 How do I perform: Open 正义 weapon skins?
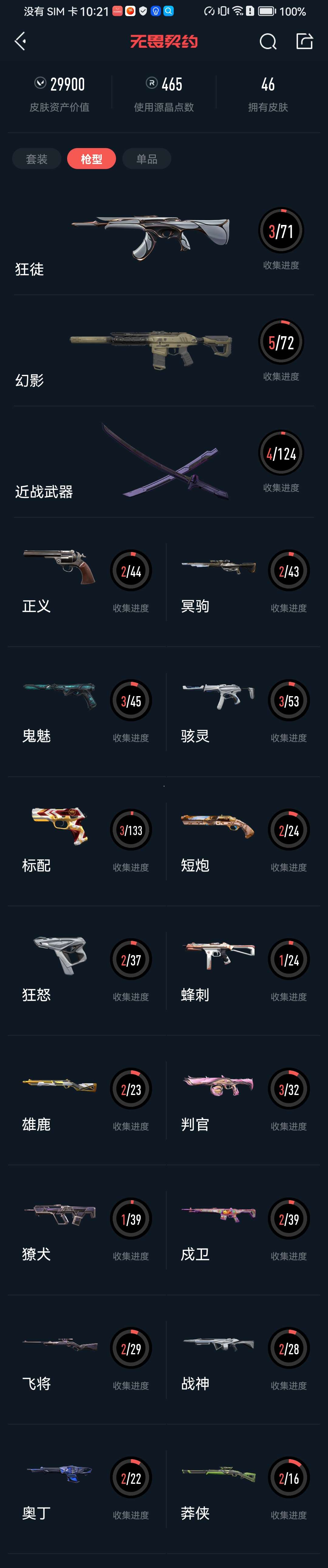point(85,581)
